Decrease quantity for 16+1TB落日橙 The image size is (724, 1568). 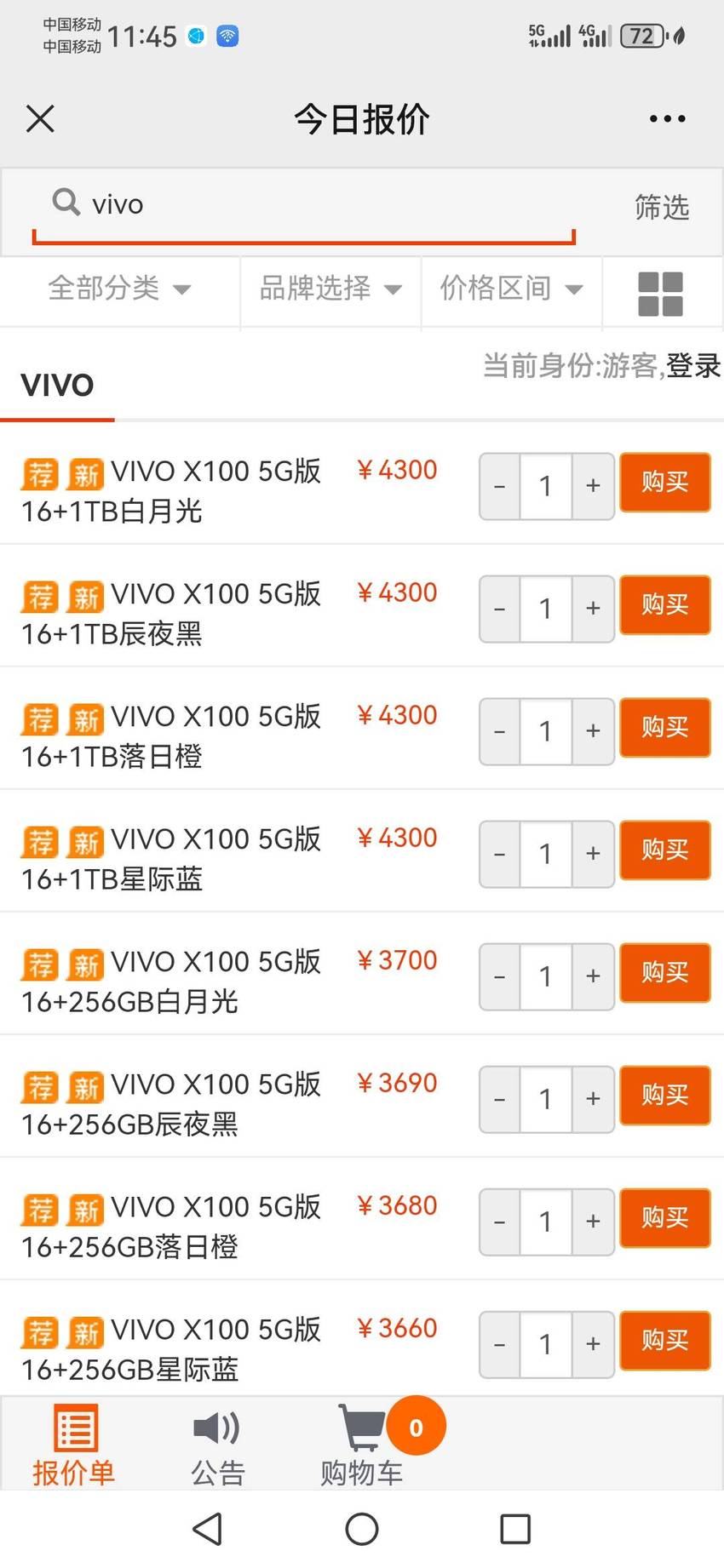[500, 731]
